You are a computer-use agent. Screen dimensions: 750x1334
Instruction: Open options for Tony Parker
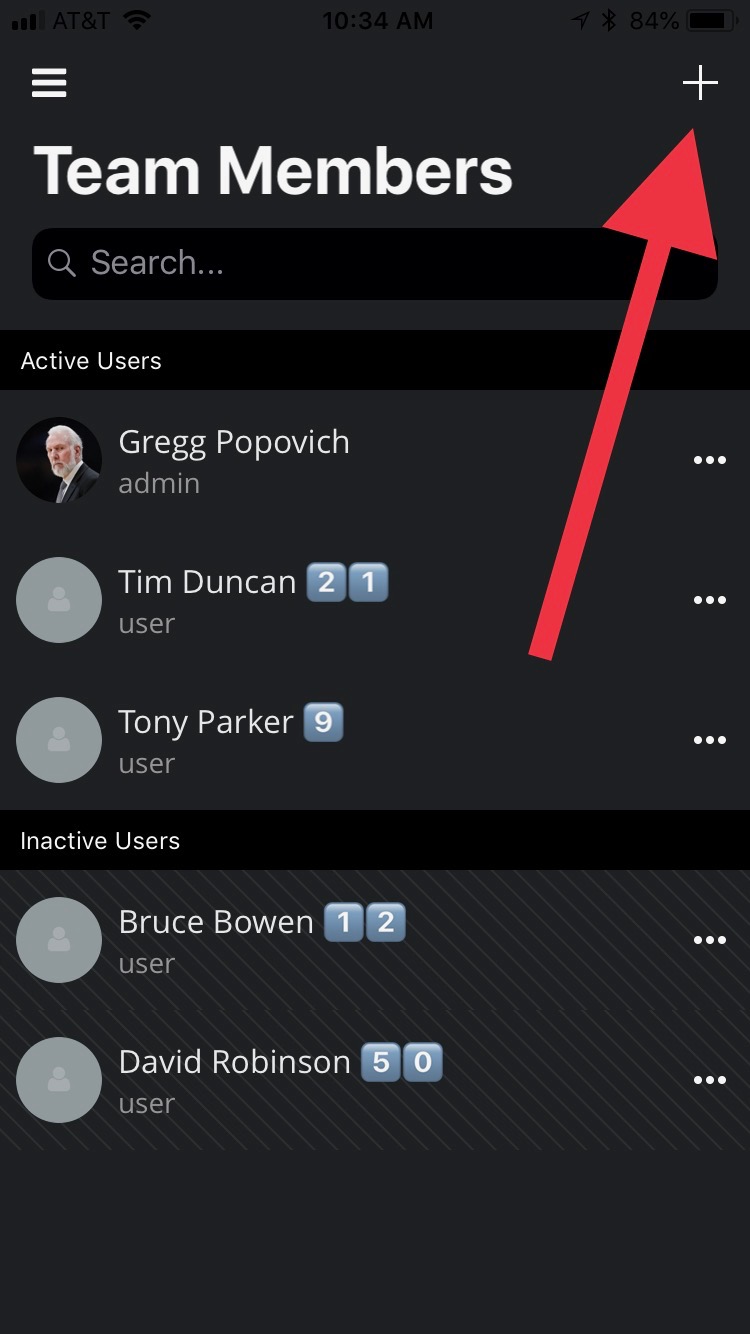710,740
